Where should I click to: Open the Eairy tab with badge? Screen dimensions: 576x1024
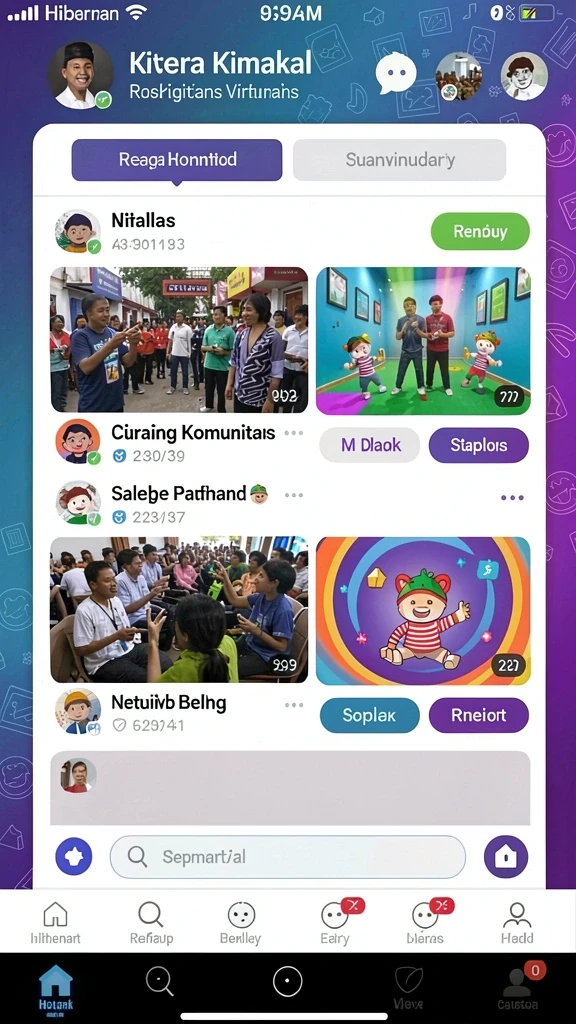336,923
